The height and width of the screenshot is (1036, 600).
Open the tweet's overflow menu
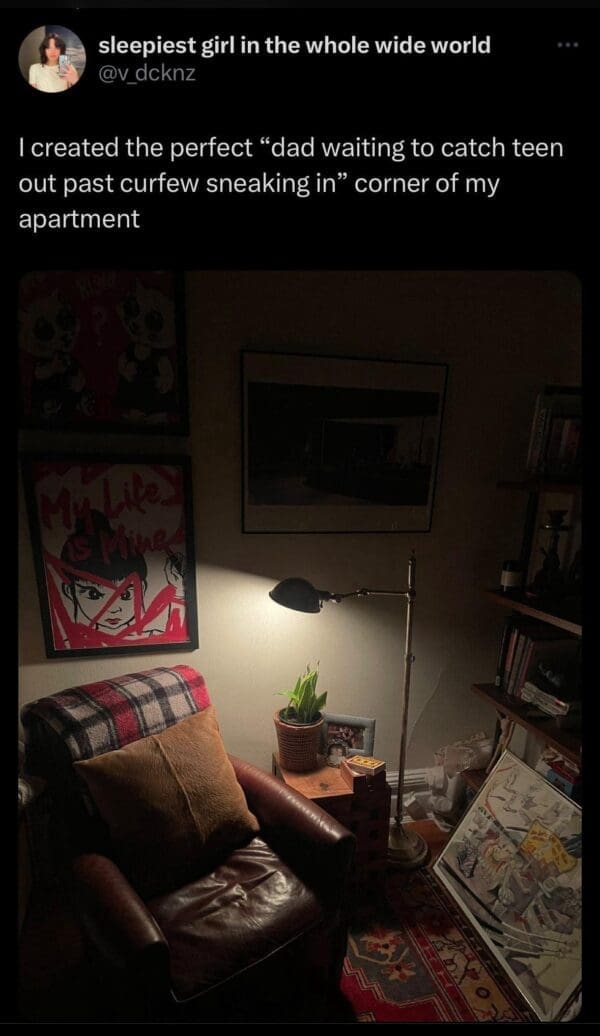point(569,47)
